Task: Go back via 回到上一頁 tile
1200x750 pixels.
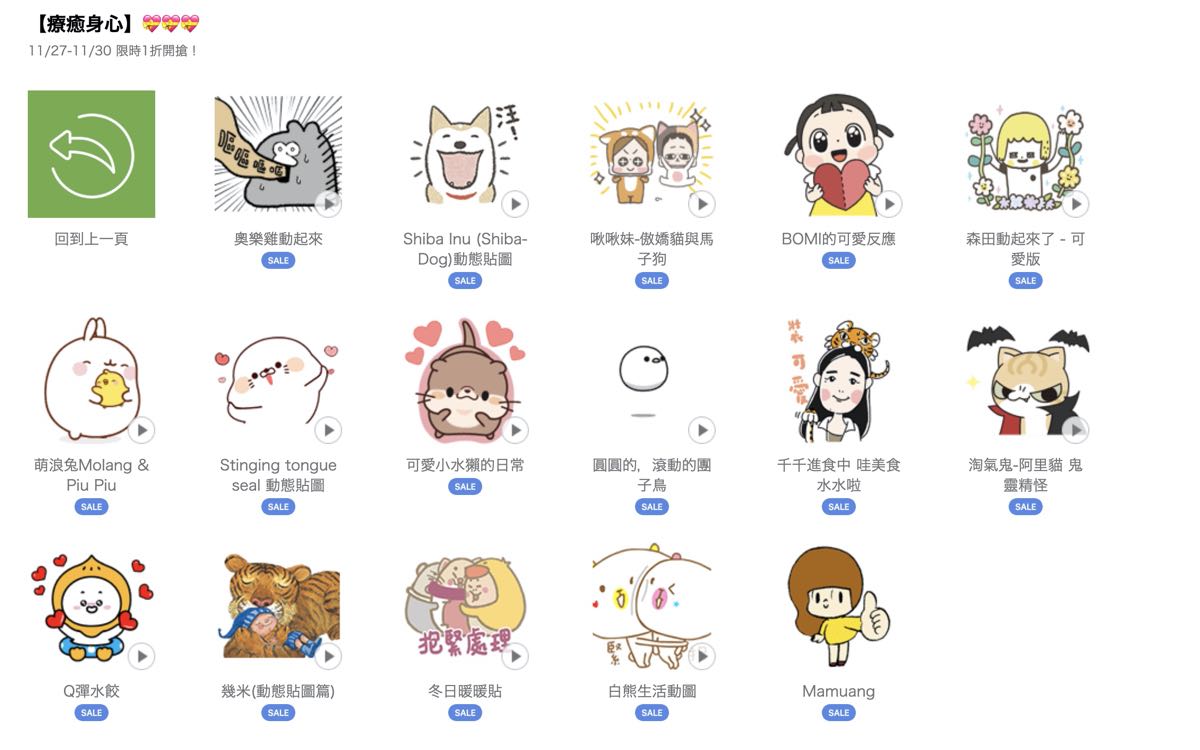Action: click(91, 154)
